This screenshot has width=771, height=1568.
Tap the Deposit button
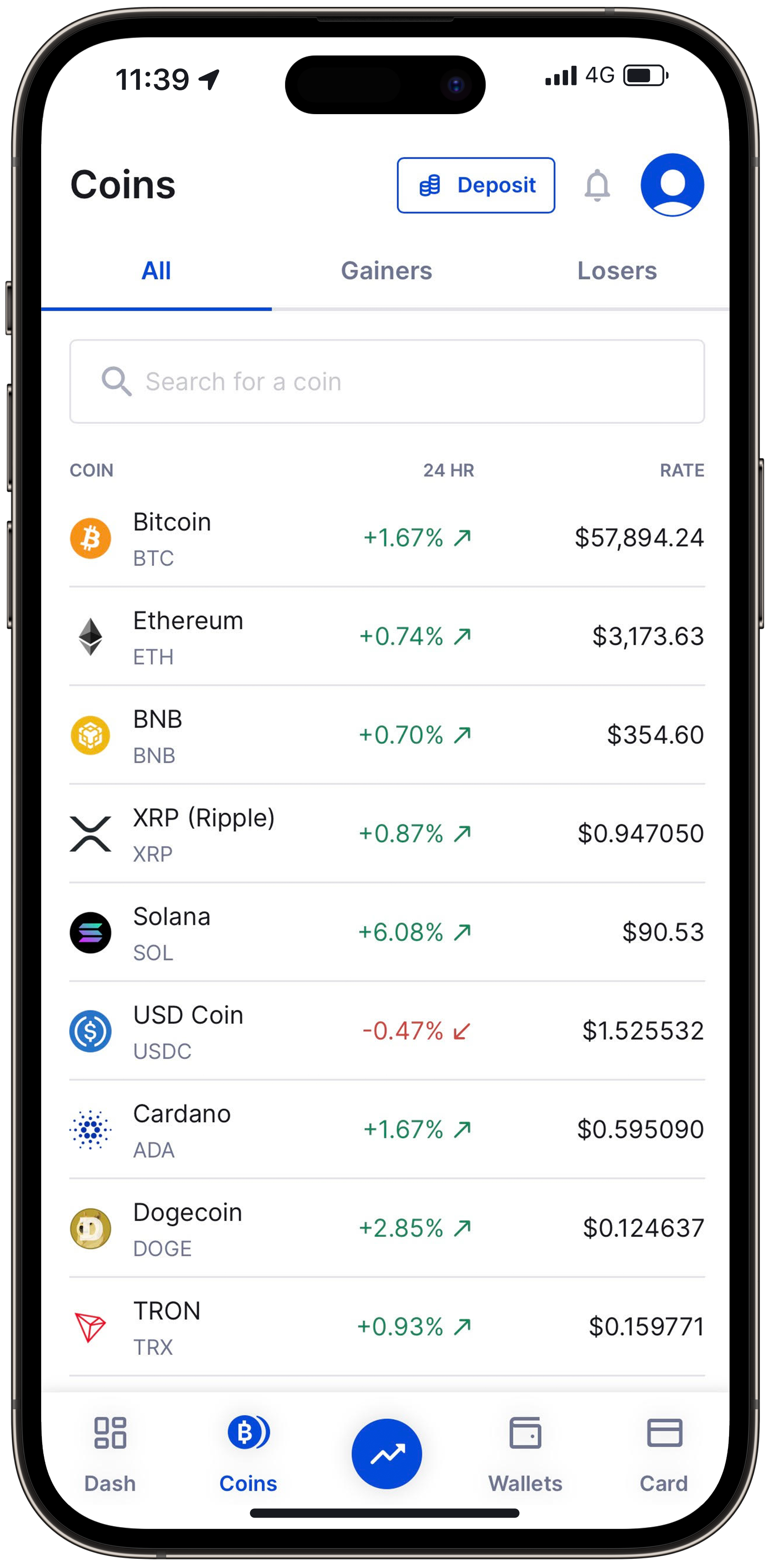(475, 185)
